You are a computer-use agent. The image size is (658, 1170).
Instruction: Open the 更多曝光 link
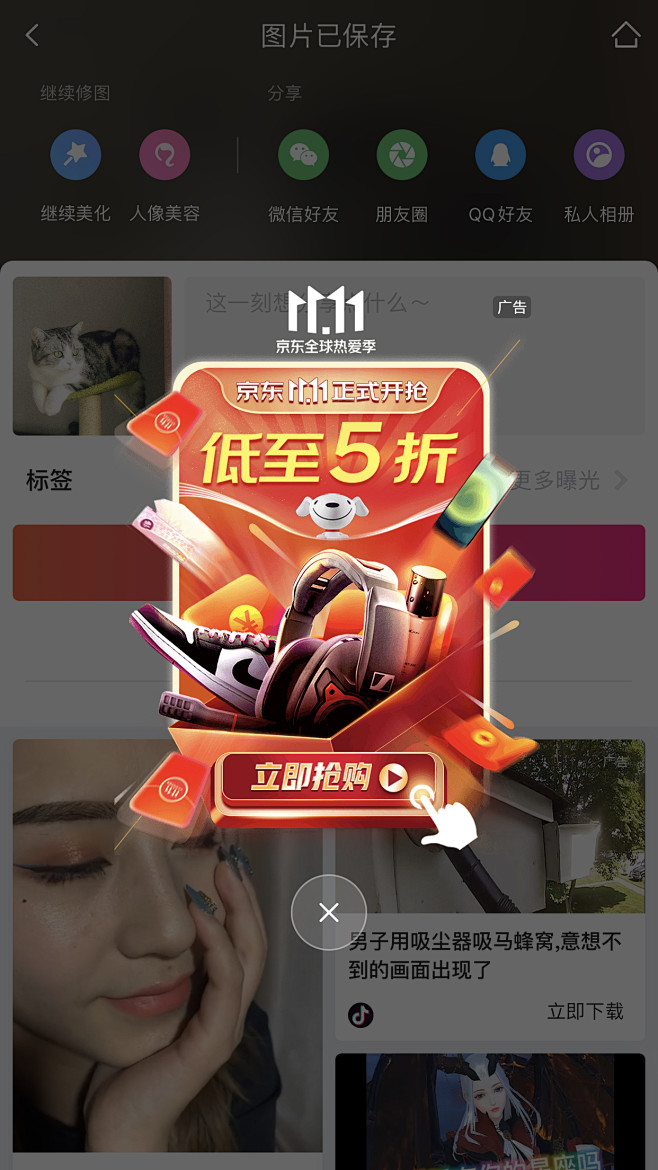tap(568, 481)
